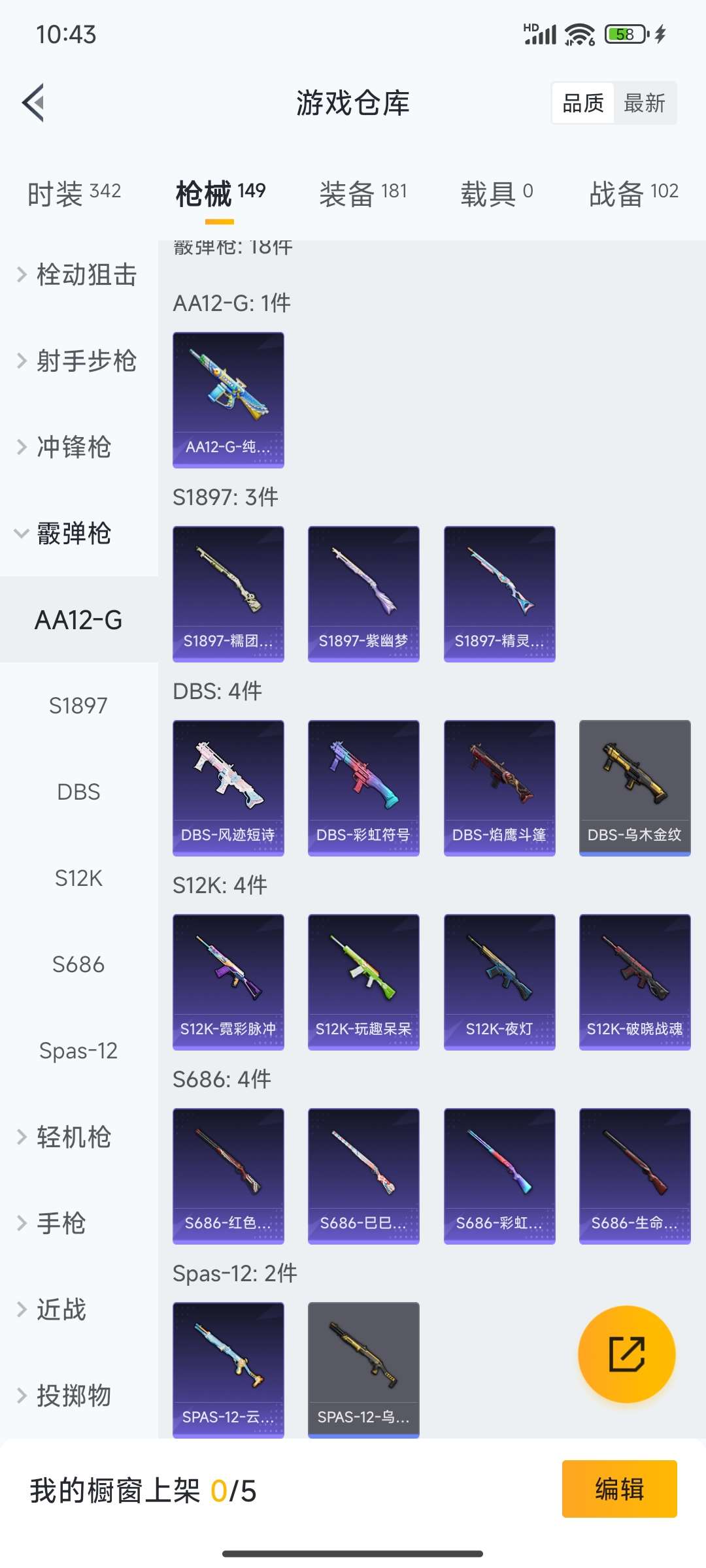Open the DBS-乌木金纹 item
Viewport: 706px width, 1568px height.
(635, 787)
